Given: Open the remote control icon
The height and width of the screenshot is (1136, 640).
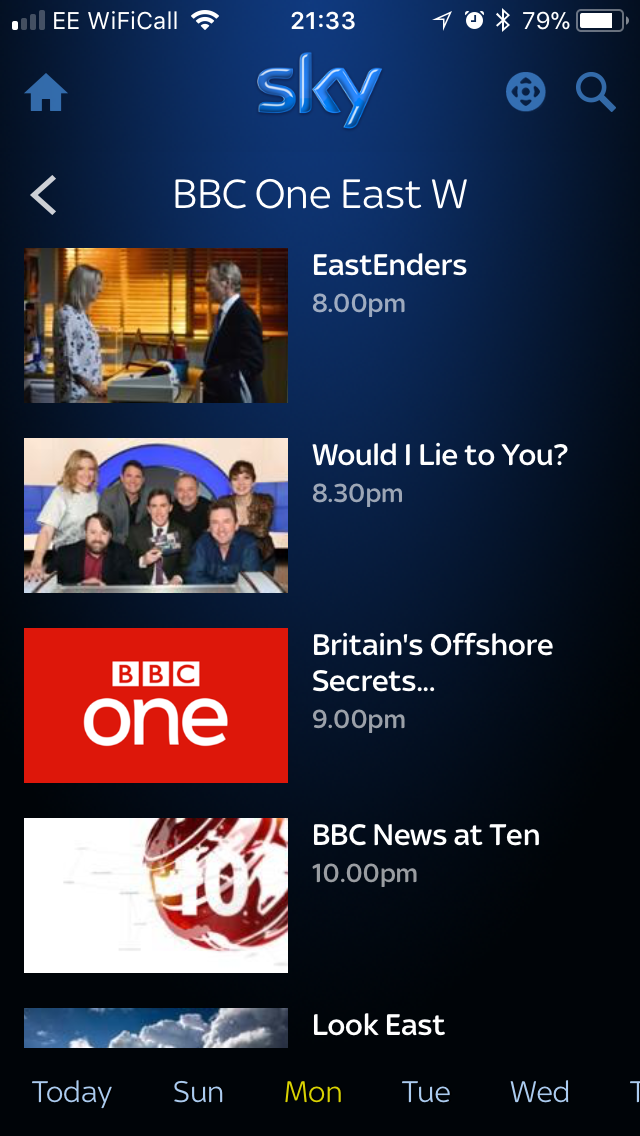Looking at the screenshot, I should (x=525, y=94).
